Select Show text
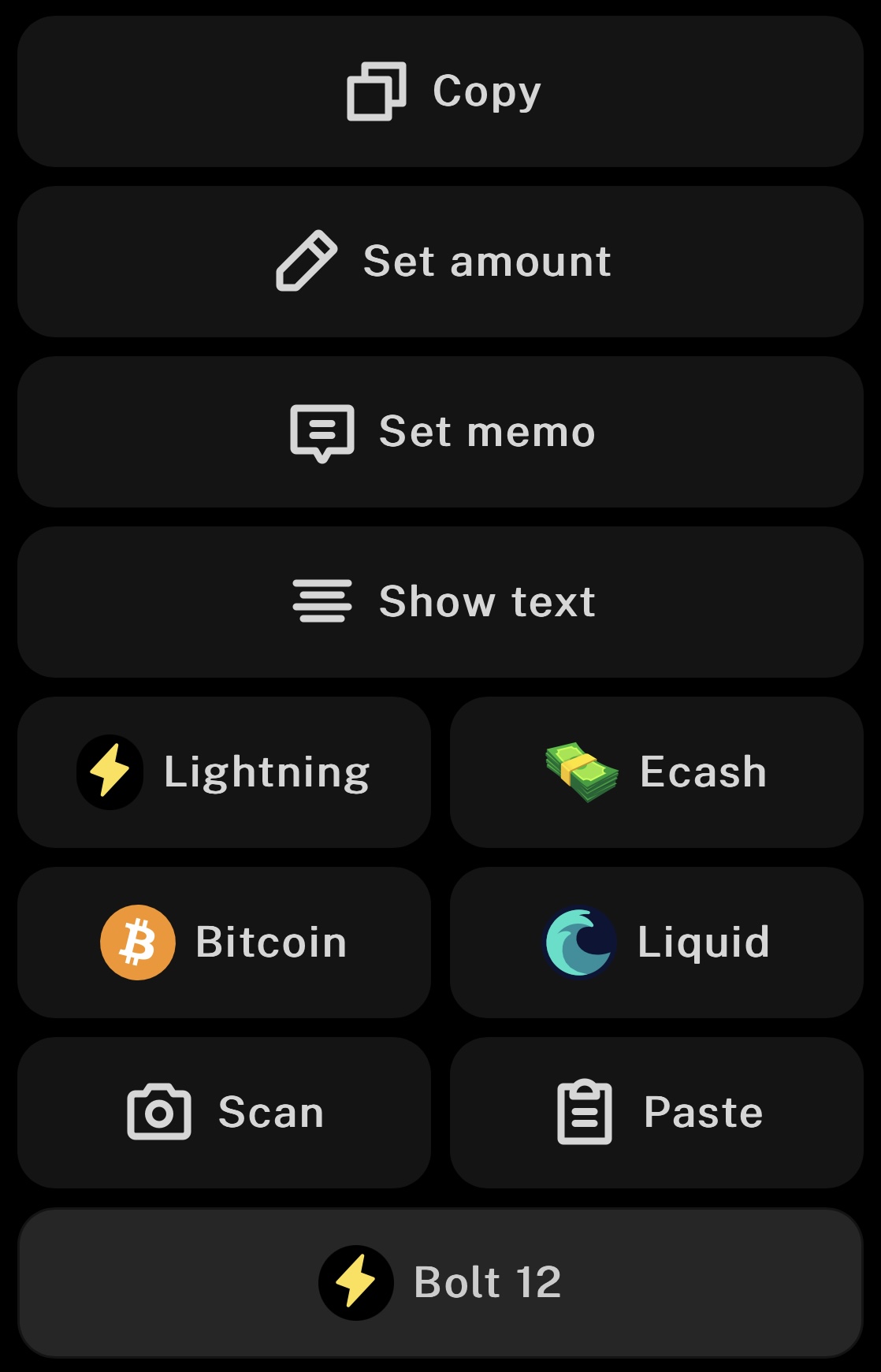This screenshot has width=881, height=1372. [x=440, y=602]
